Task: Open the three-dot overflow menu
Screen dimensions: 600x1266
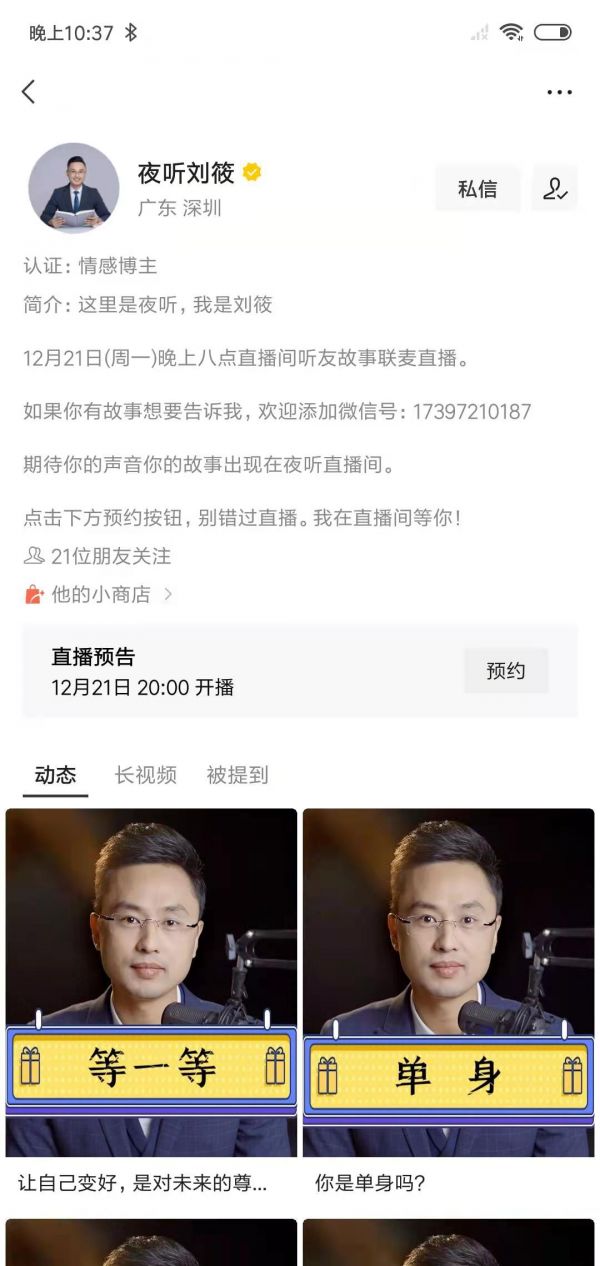Action: [x=559, y=92]
